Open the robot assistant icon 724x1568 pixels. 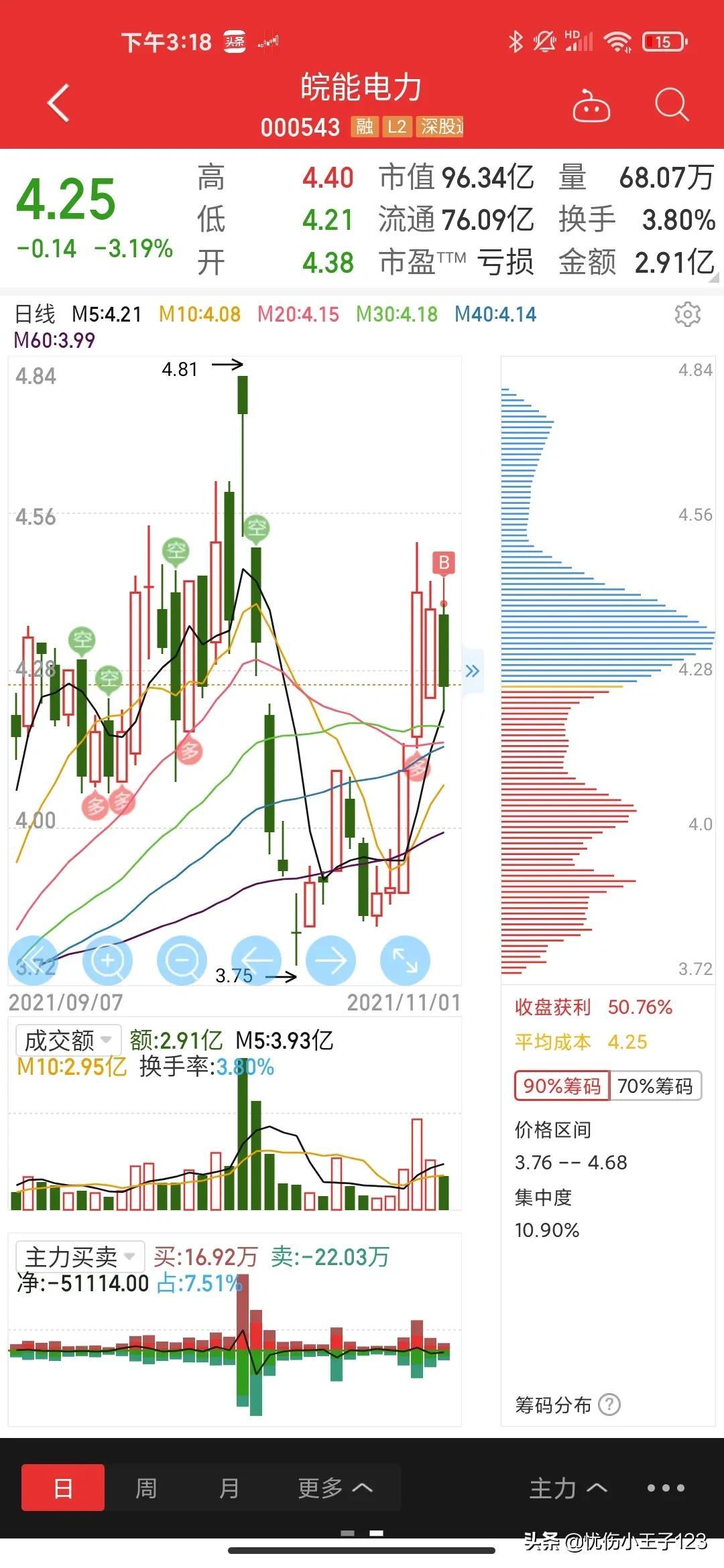(591, 106)
